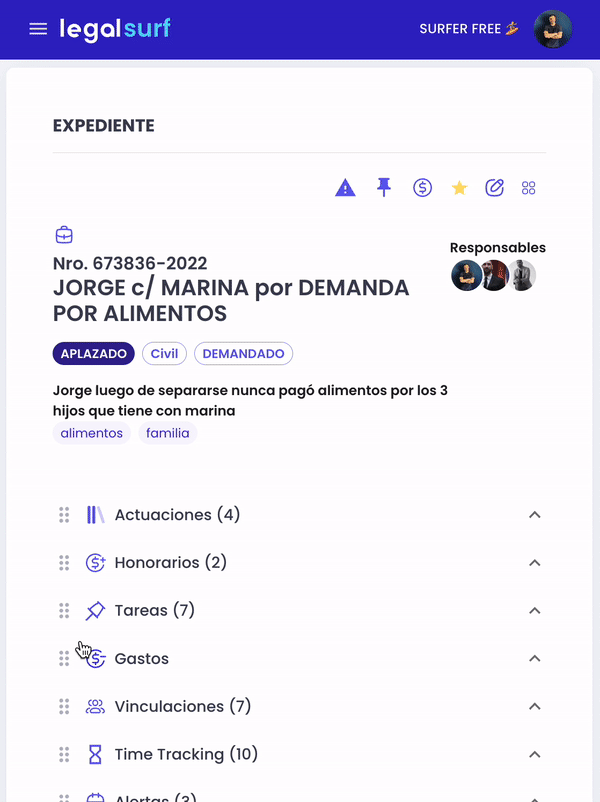Screen dimensions: 600x802
Task: Open the grid layout options icon
Action: coord(529,188)
